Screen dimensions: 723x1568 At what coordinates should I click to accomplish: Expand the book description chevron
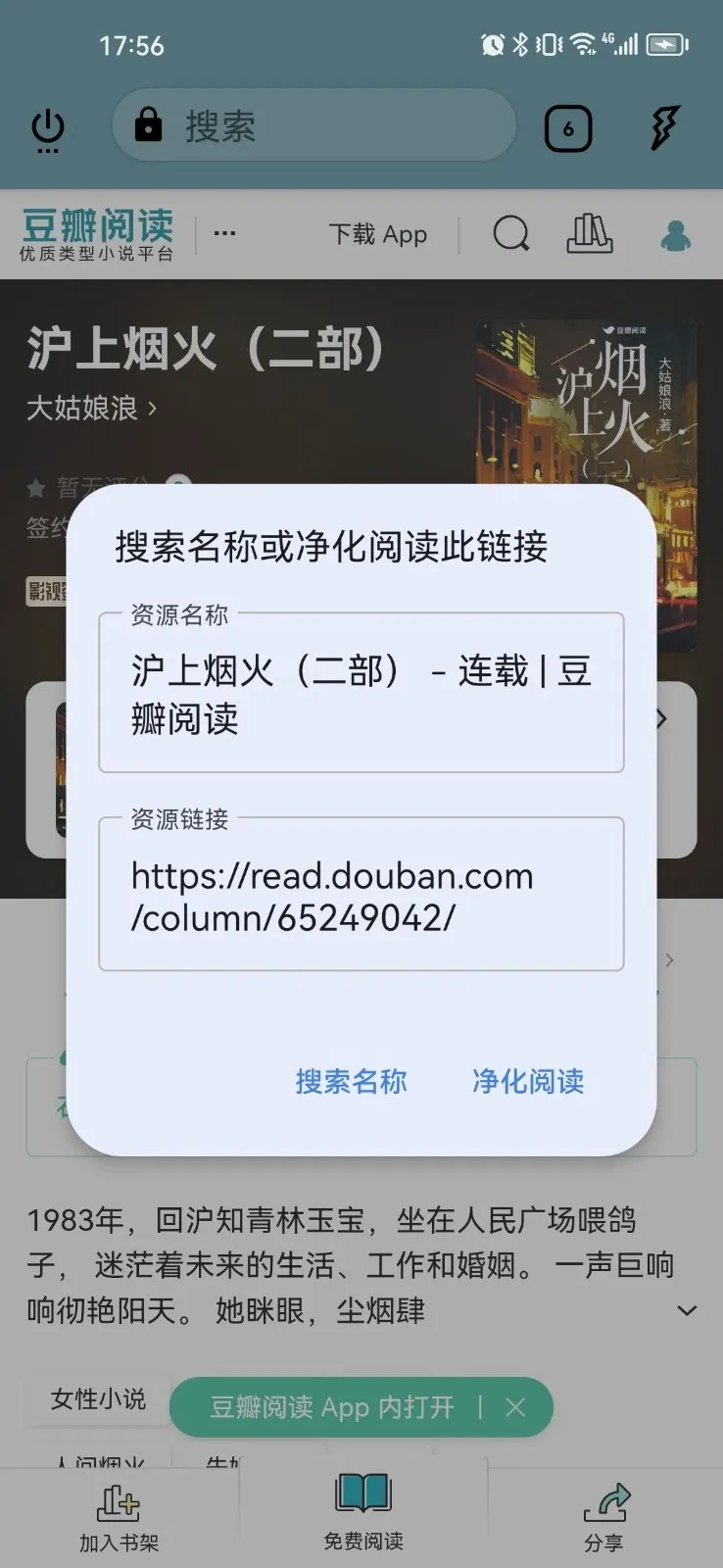tap(687, 1310)
